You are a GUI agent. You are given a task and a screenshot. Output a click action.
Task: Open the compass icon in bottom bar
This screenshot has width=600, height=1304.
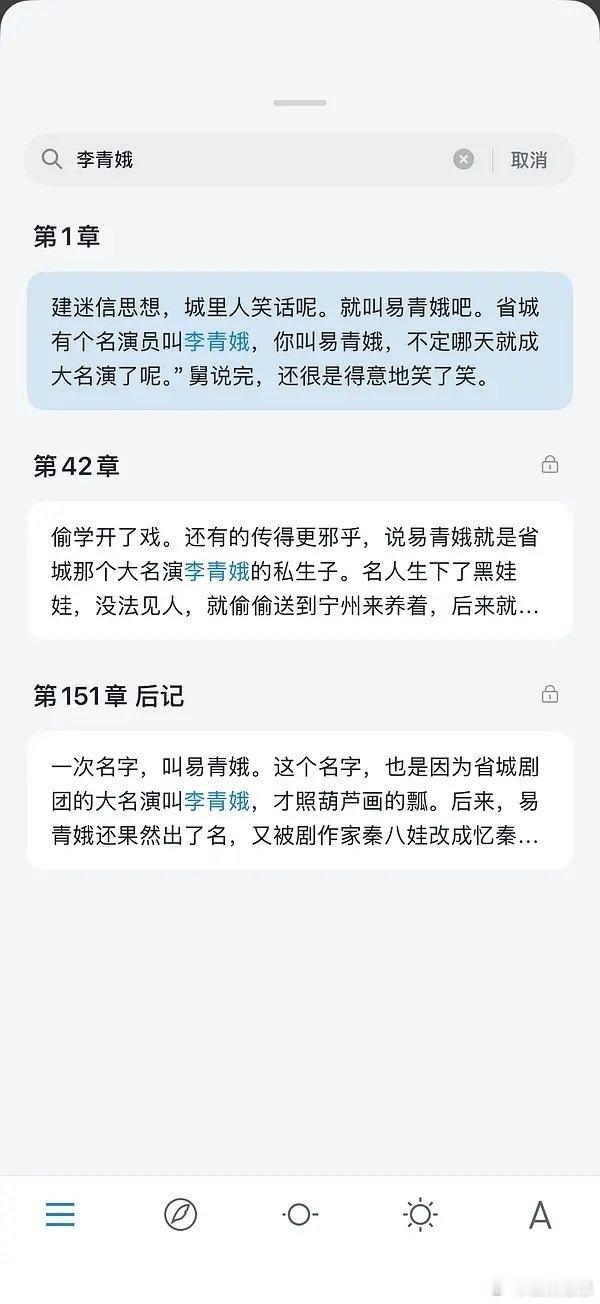coord(180,1215)
